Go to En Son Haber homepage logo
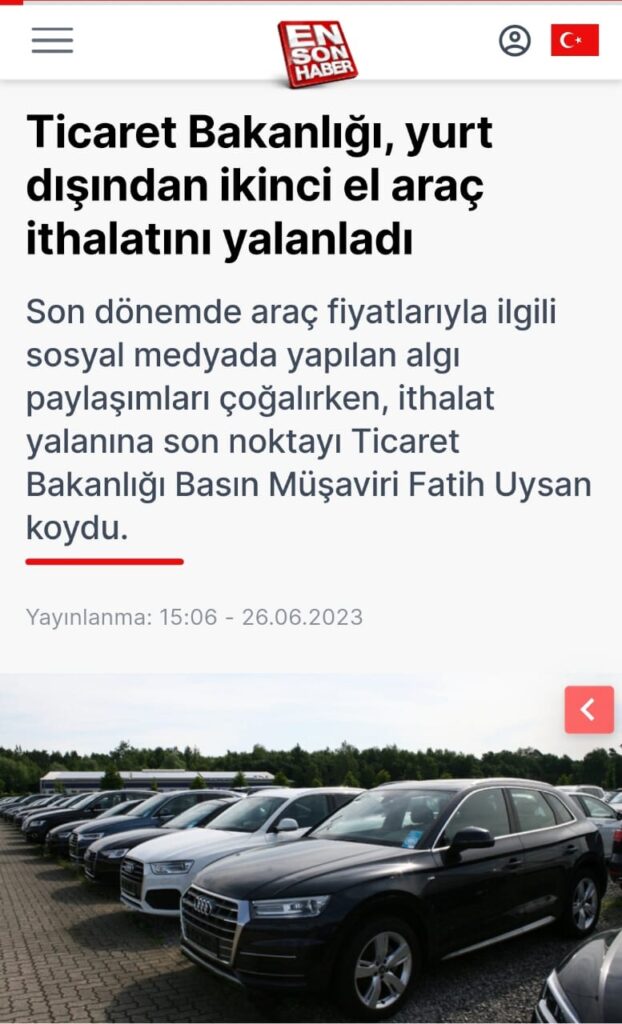 pyautogui.click(x=316, y=51)
